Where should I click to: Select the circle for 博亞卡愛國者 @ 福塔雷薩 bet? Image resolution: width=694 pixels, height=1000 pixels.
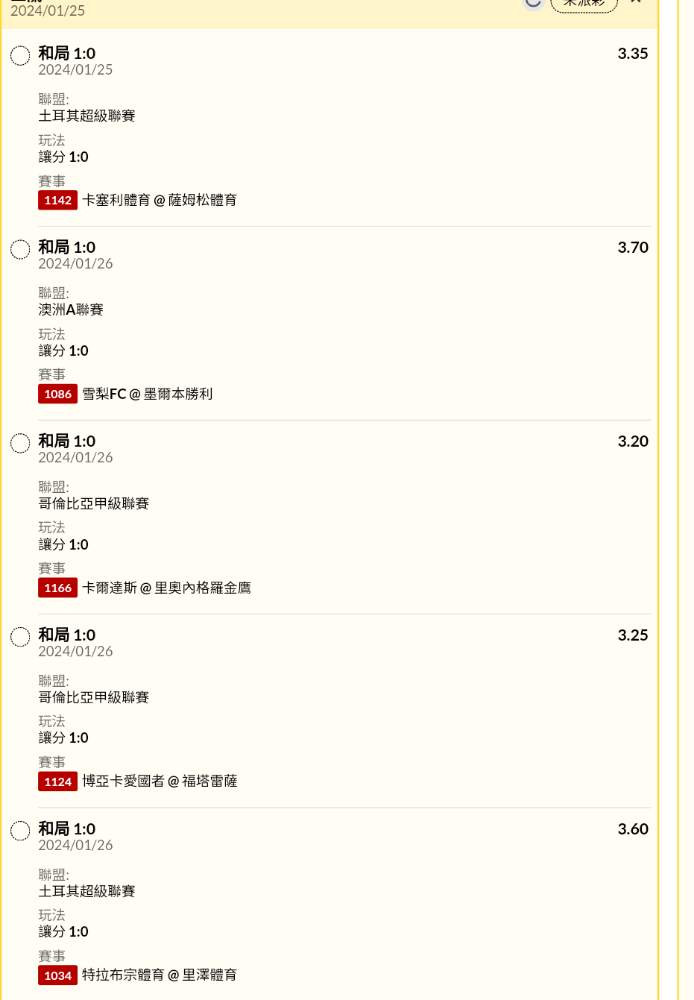coord(20,637)
